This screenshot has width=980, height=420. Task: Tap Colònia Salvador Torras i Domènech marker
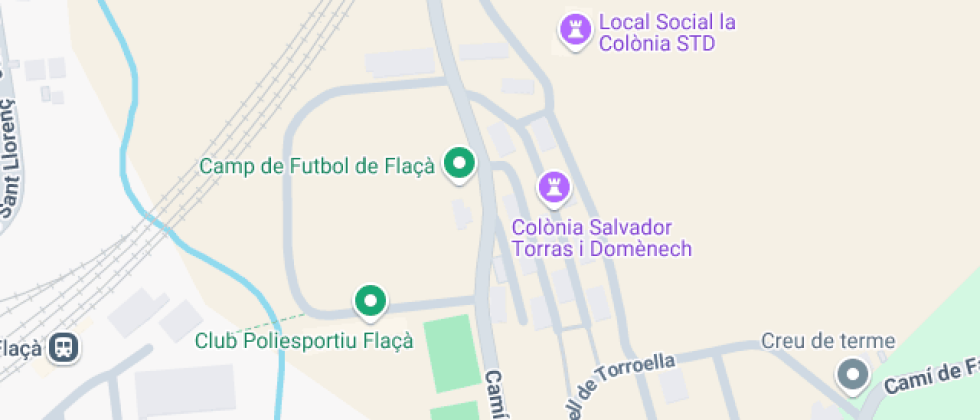553,186
